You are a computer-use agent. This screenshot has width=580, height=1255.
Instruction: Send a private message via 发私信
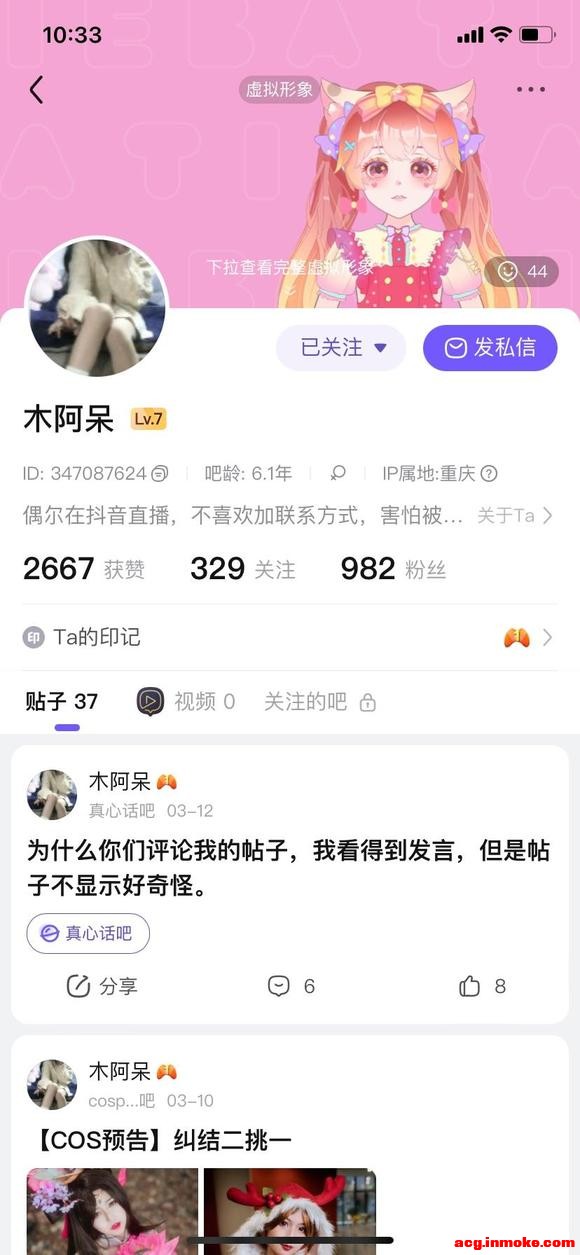pyautogui.click(x=490, y=348)
